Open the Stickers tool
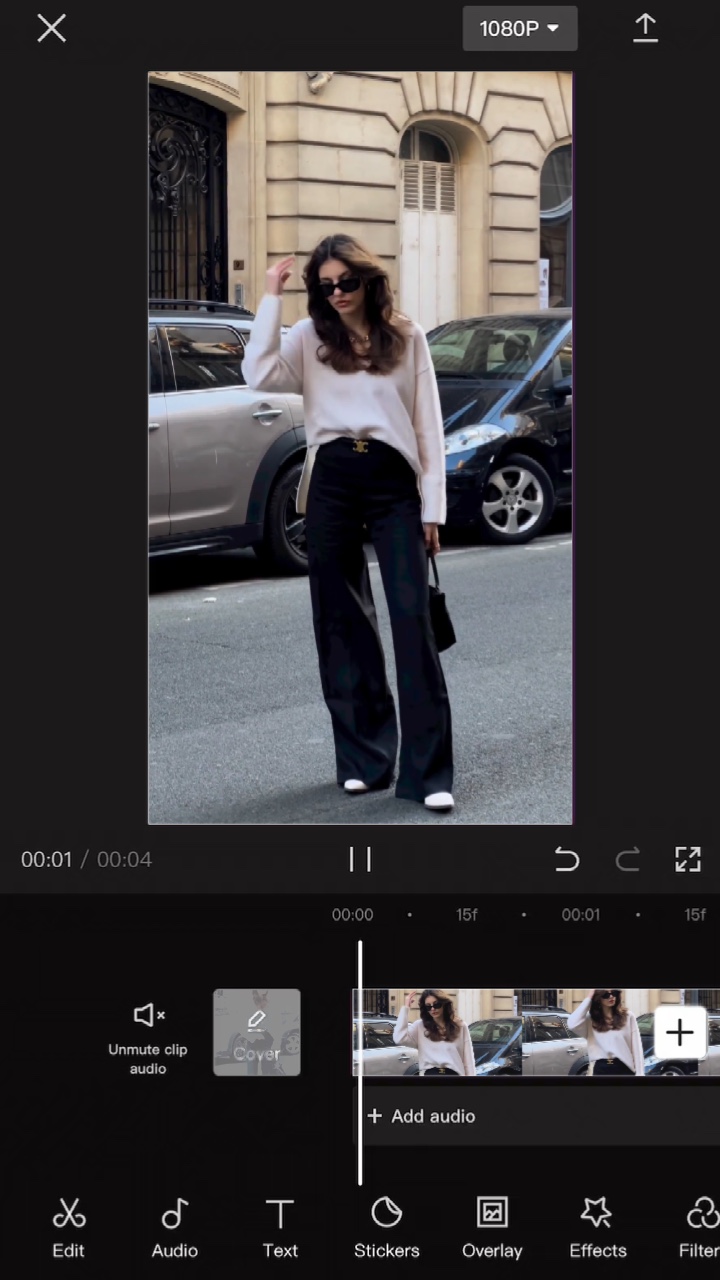Screen dimensions: 720x1280 (386, 1228)
